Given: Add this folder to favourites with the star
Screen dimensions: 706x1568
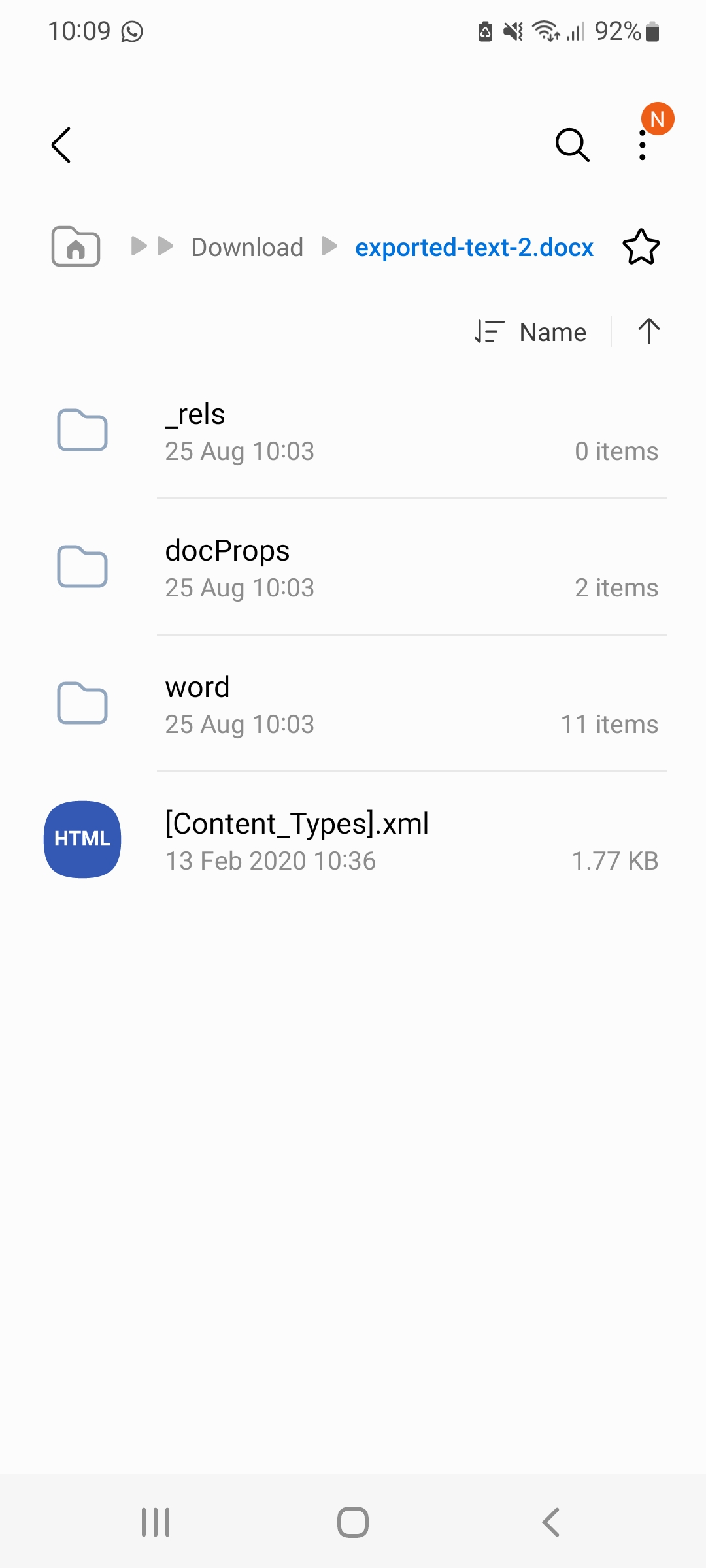Looking at the screenshot, I should point(641,247).
